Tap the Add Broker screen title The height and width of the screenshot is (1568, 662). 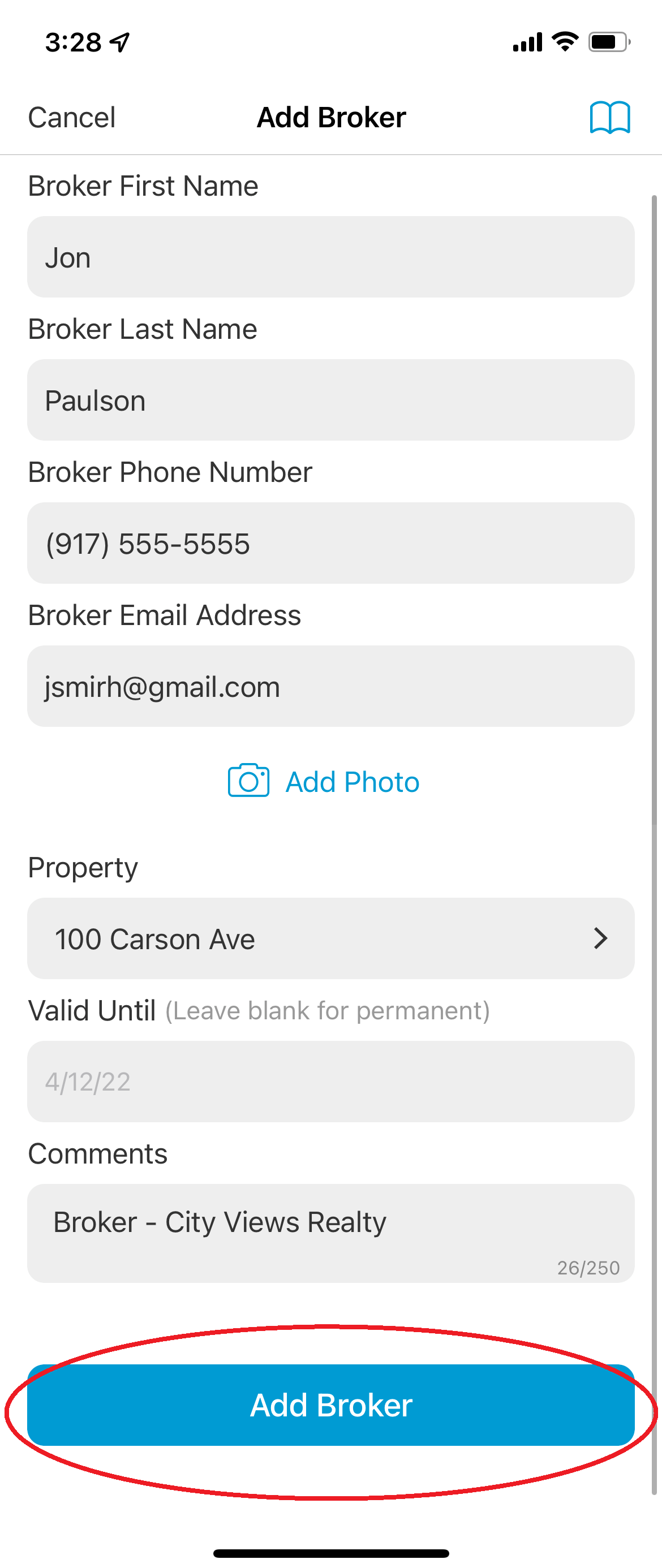pyautogui.click(x=330, y=117)
